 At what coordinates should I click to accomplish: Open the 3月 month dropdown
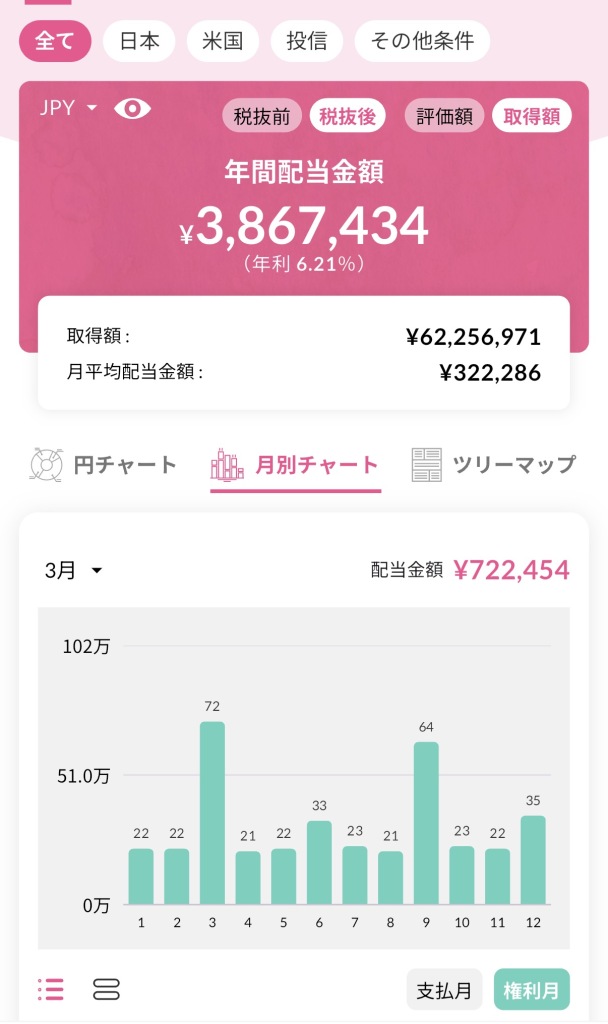(x=74, y=570)
